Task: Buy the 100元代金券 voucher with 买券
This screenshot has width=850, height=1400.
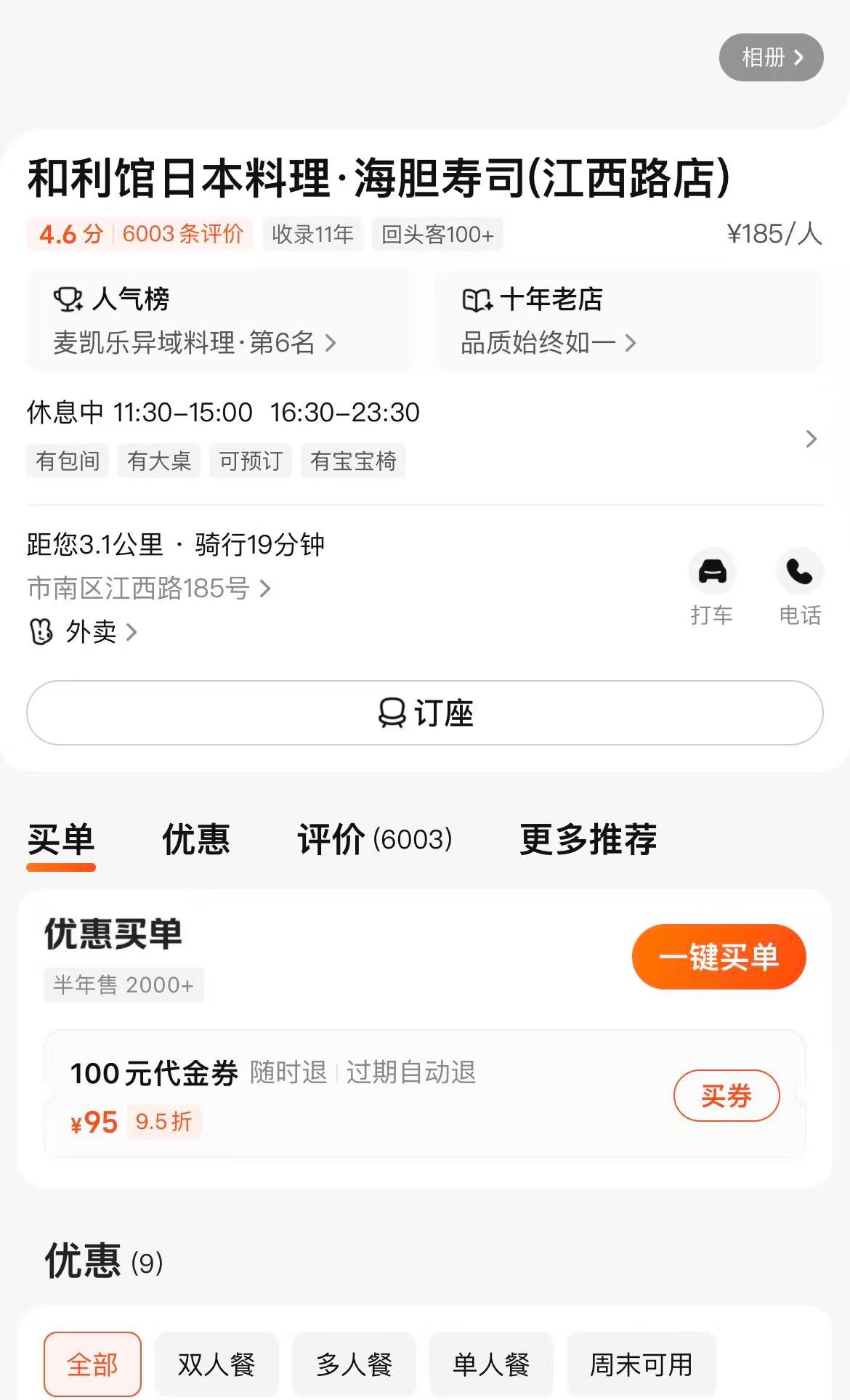Action: [726, 1096]
